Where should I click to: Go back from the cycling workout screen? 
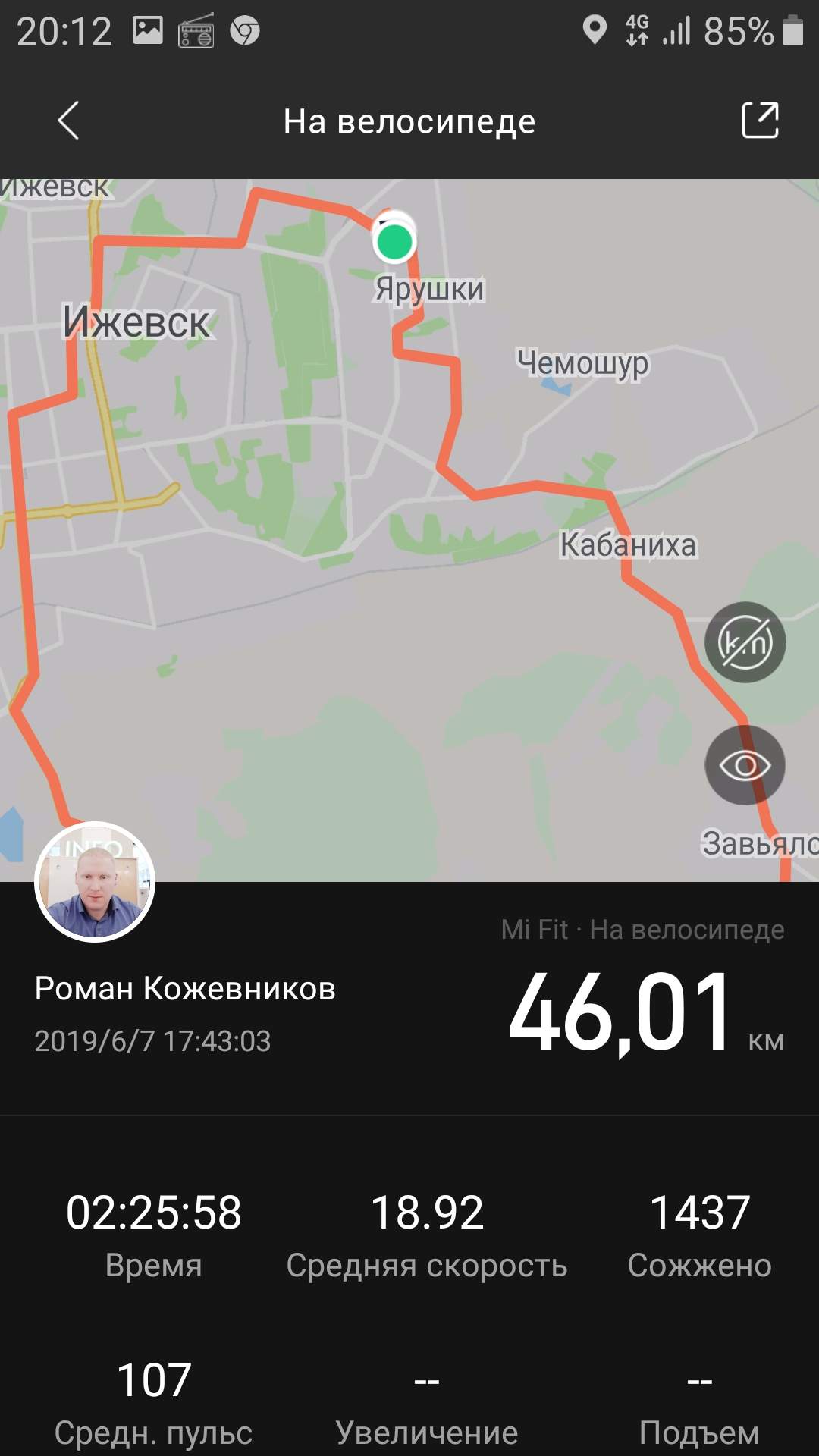(x=68, y=121)
